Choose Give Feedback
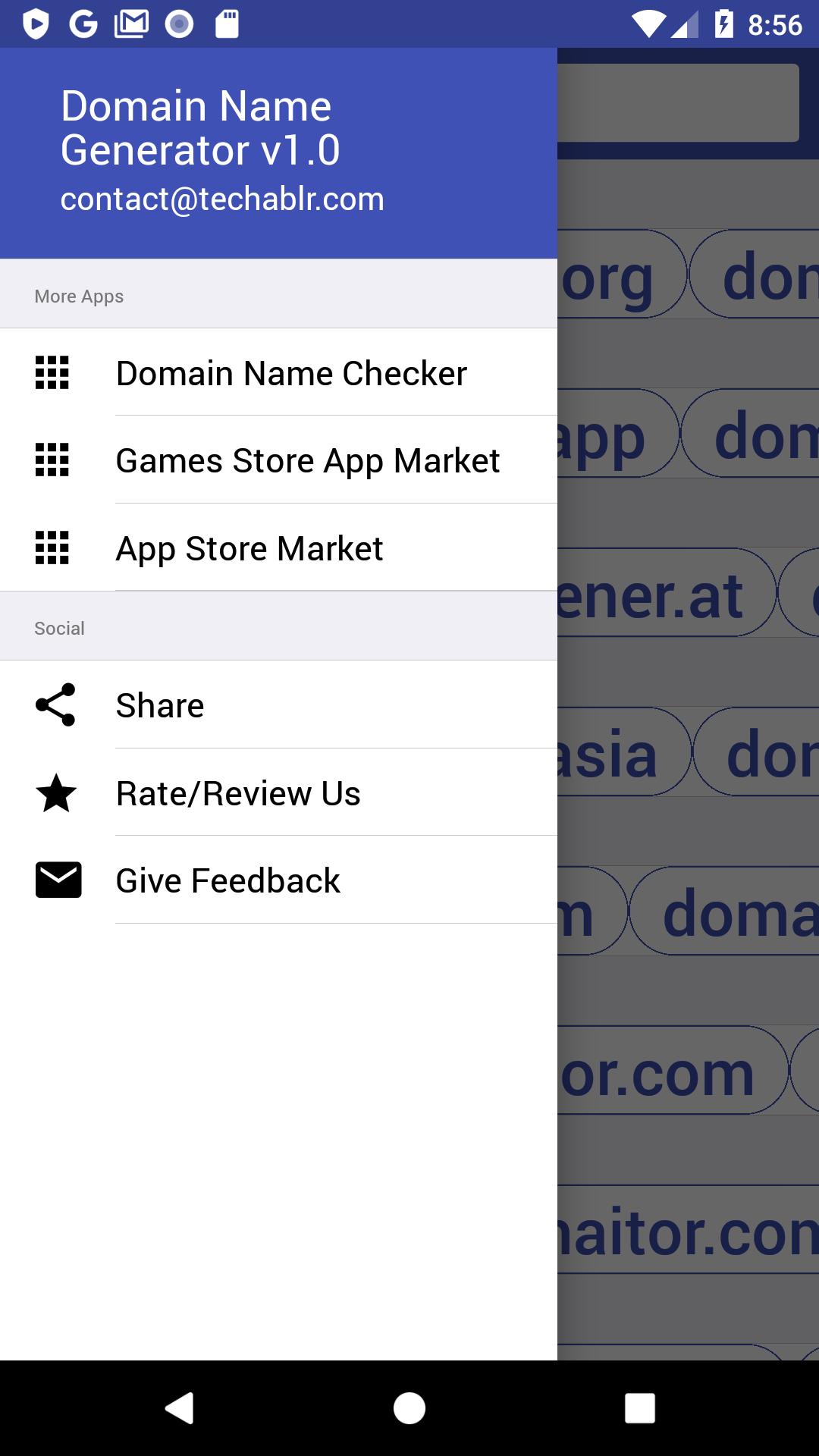Screen dimensions: 819x1456 pos(278,880)
